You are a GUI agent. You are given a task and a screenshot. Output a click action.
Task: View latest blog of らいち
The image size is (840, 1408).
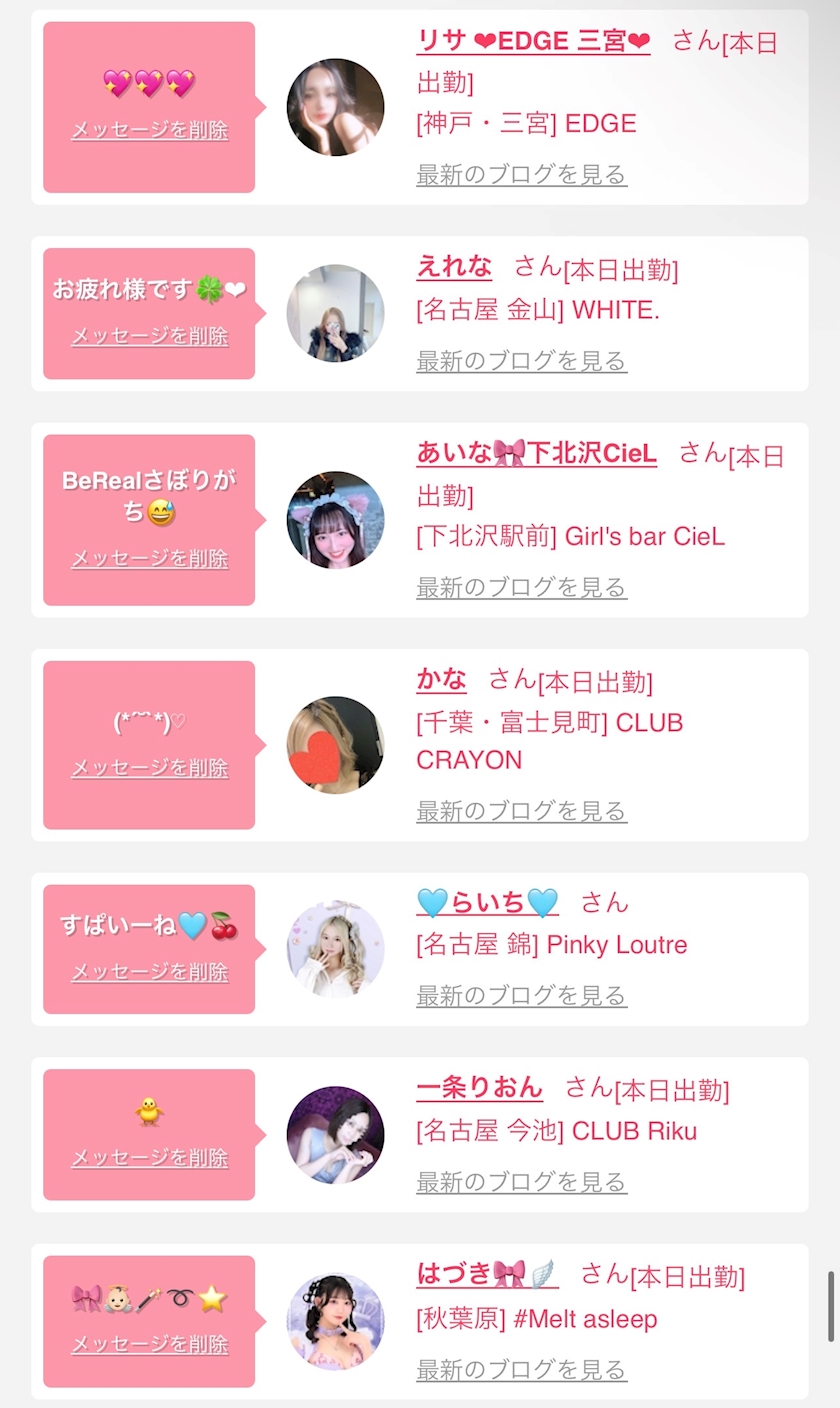521,995
